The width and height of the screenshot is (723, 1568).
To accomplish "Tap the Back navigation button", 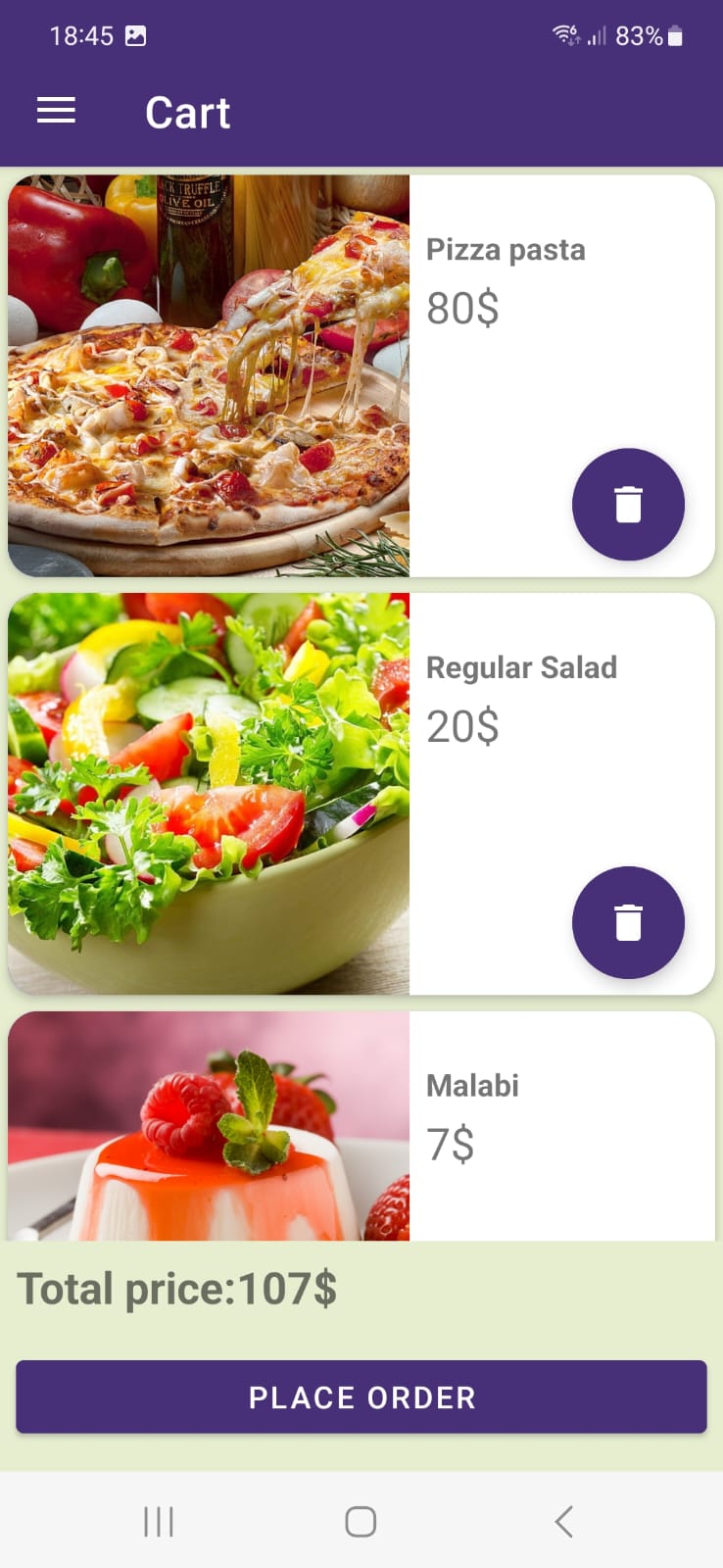I will point(563,1522).
